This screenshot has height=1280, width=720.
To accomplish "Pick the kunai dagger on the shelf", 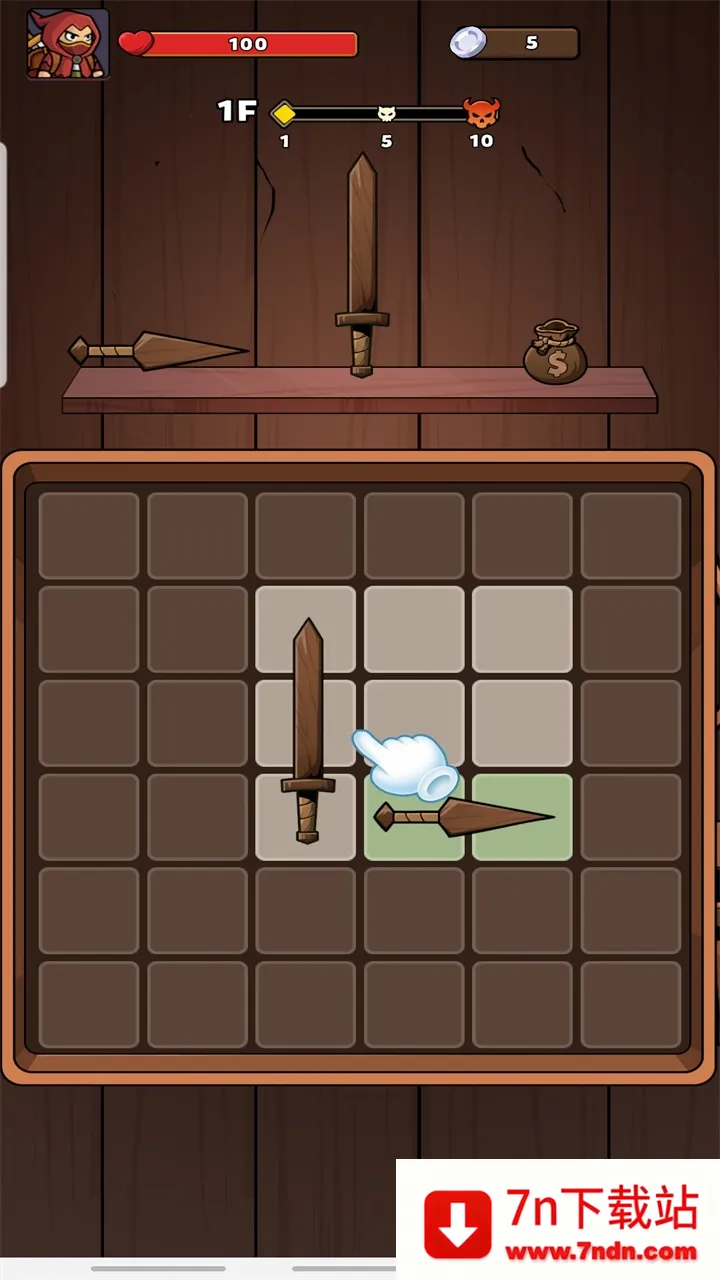I will click(160, 350).
